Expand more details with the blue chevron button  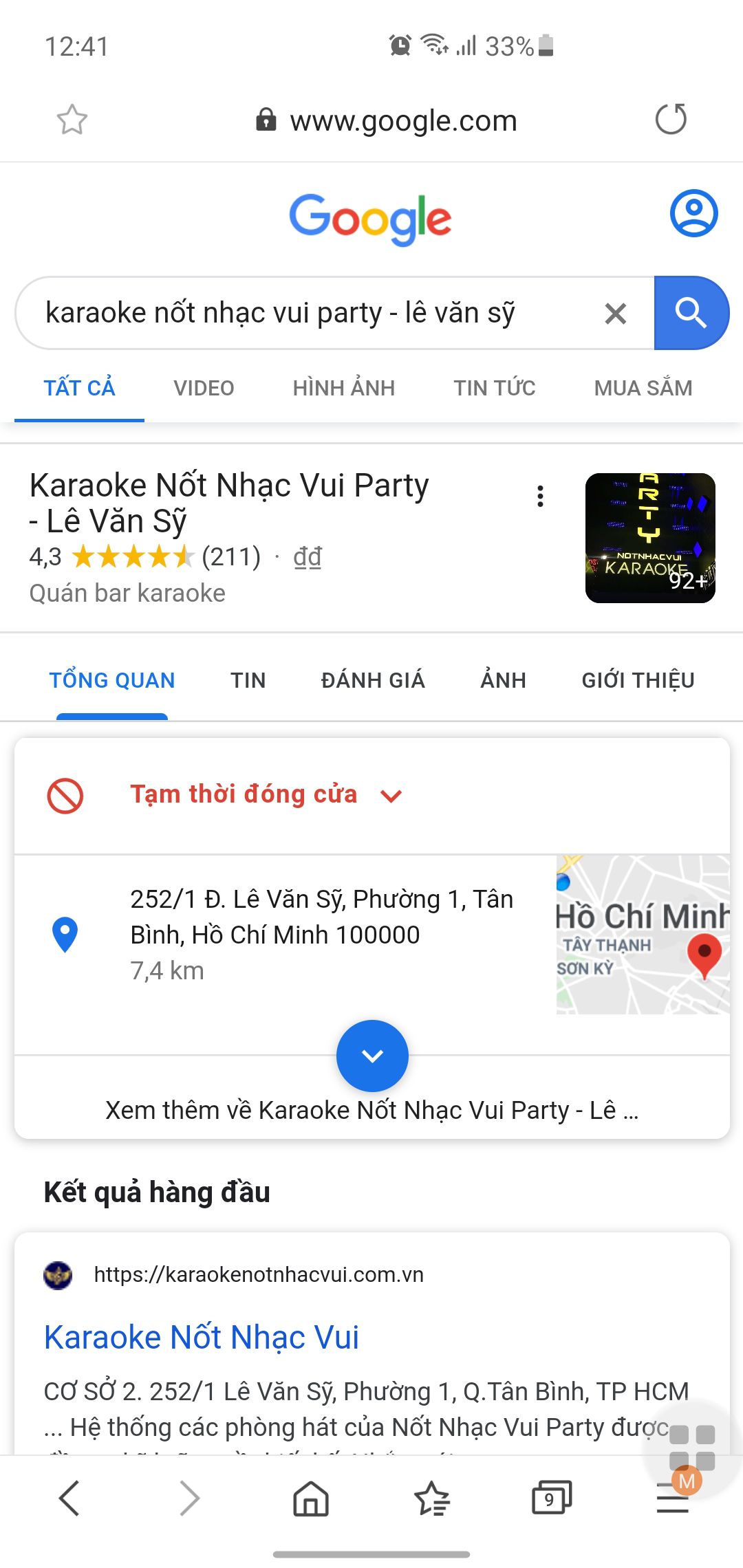(x=372, y=1056)
